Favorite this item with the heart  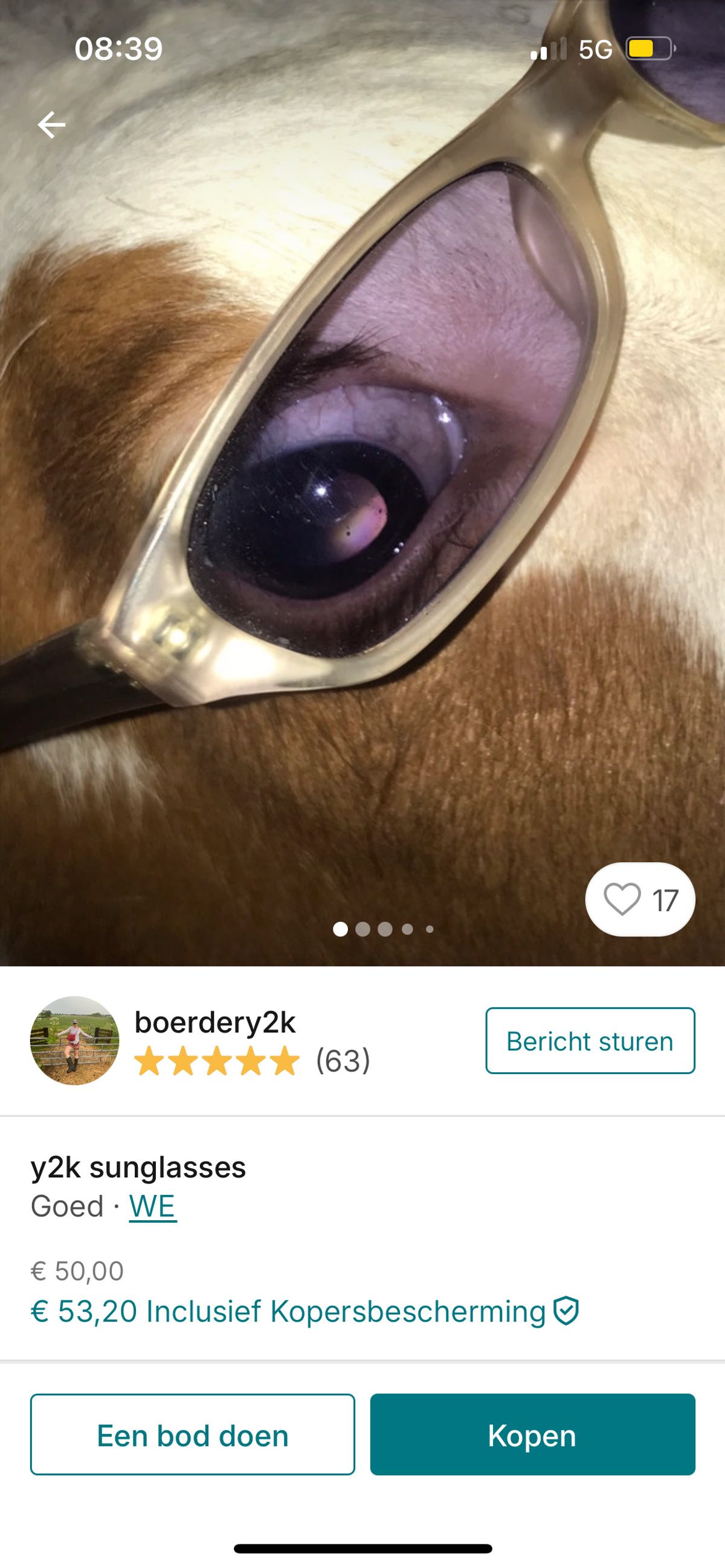tap(623, 899)
